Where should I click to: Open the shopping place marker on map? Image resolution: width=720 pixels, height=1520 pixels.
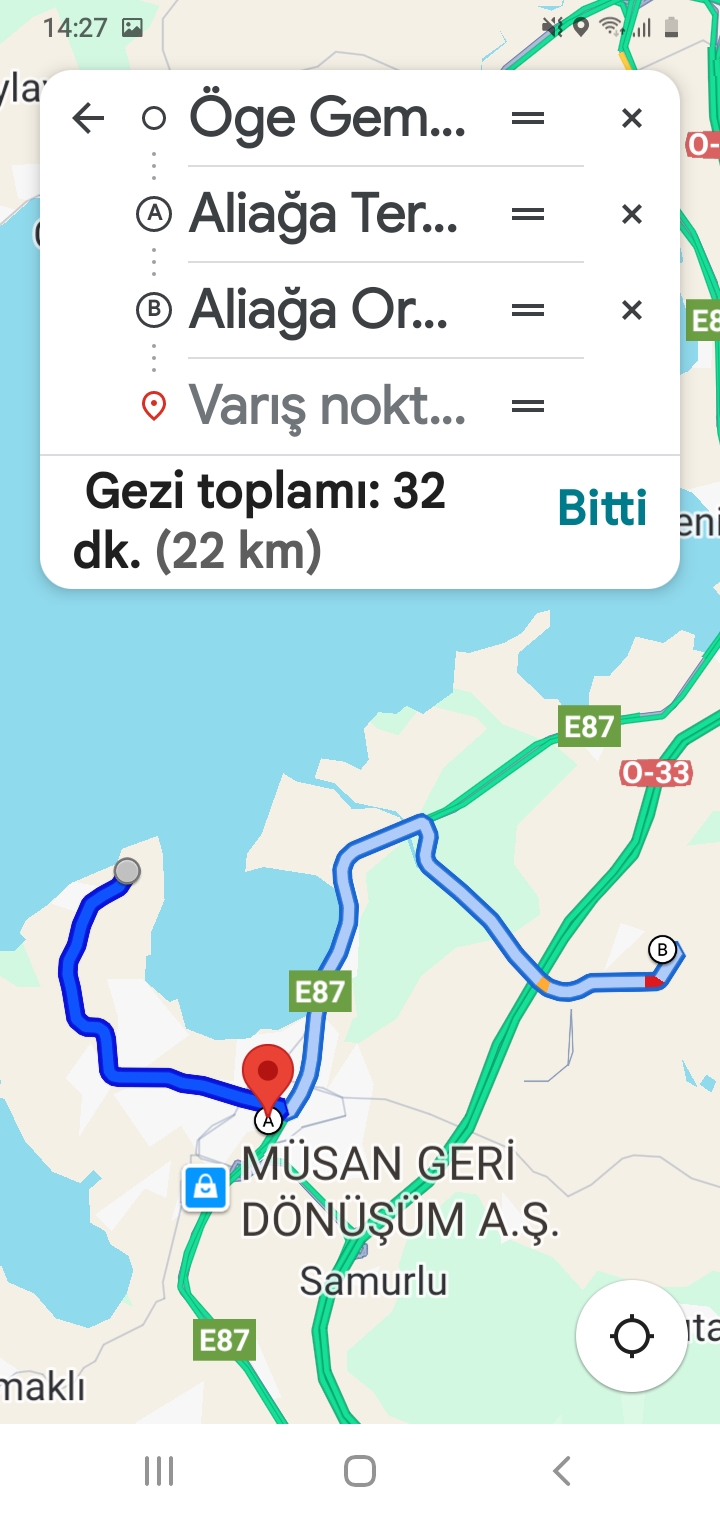[x=205, y=1188]
